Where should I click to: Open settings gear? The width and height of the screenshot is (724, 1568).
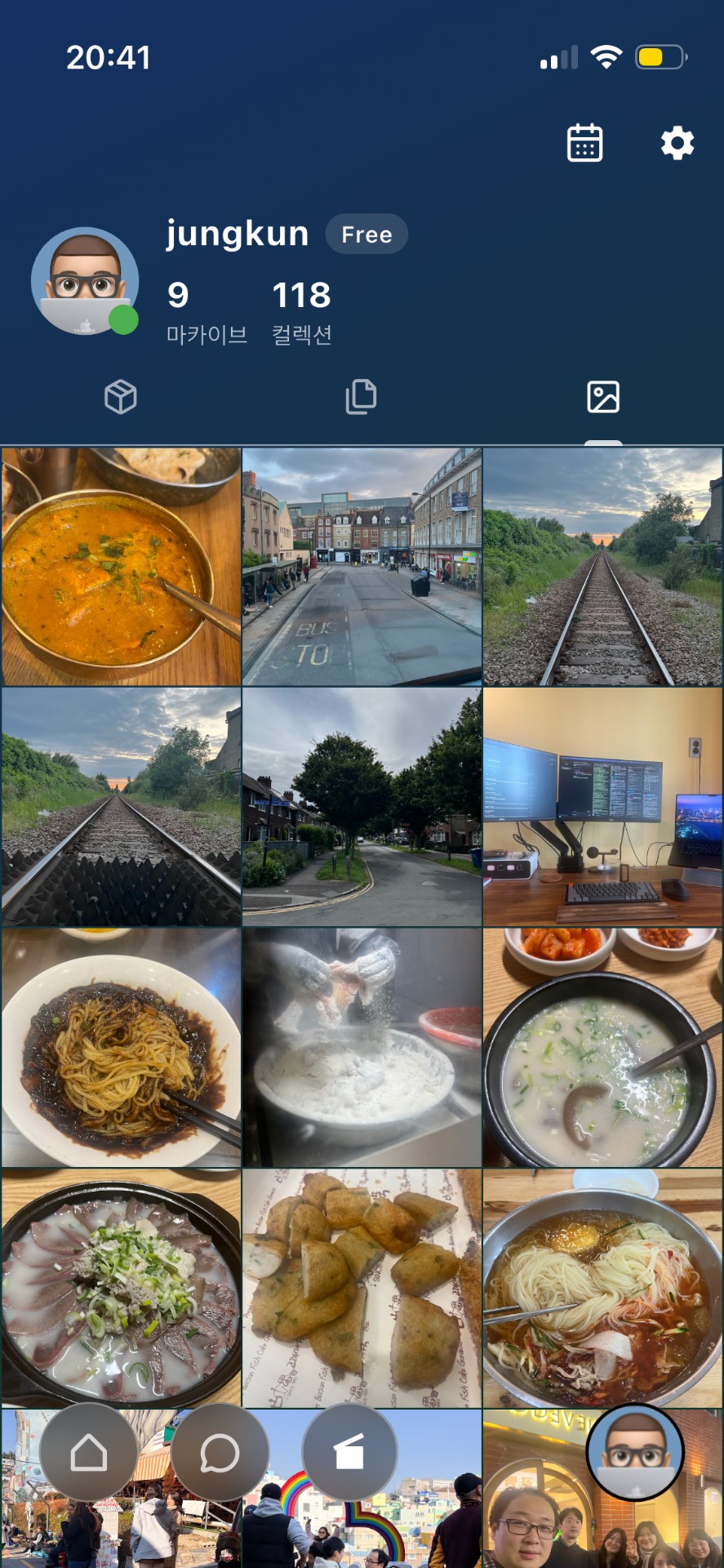click(677, 144)
